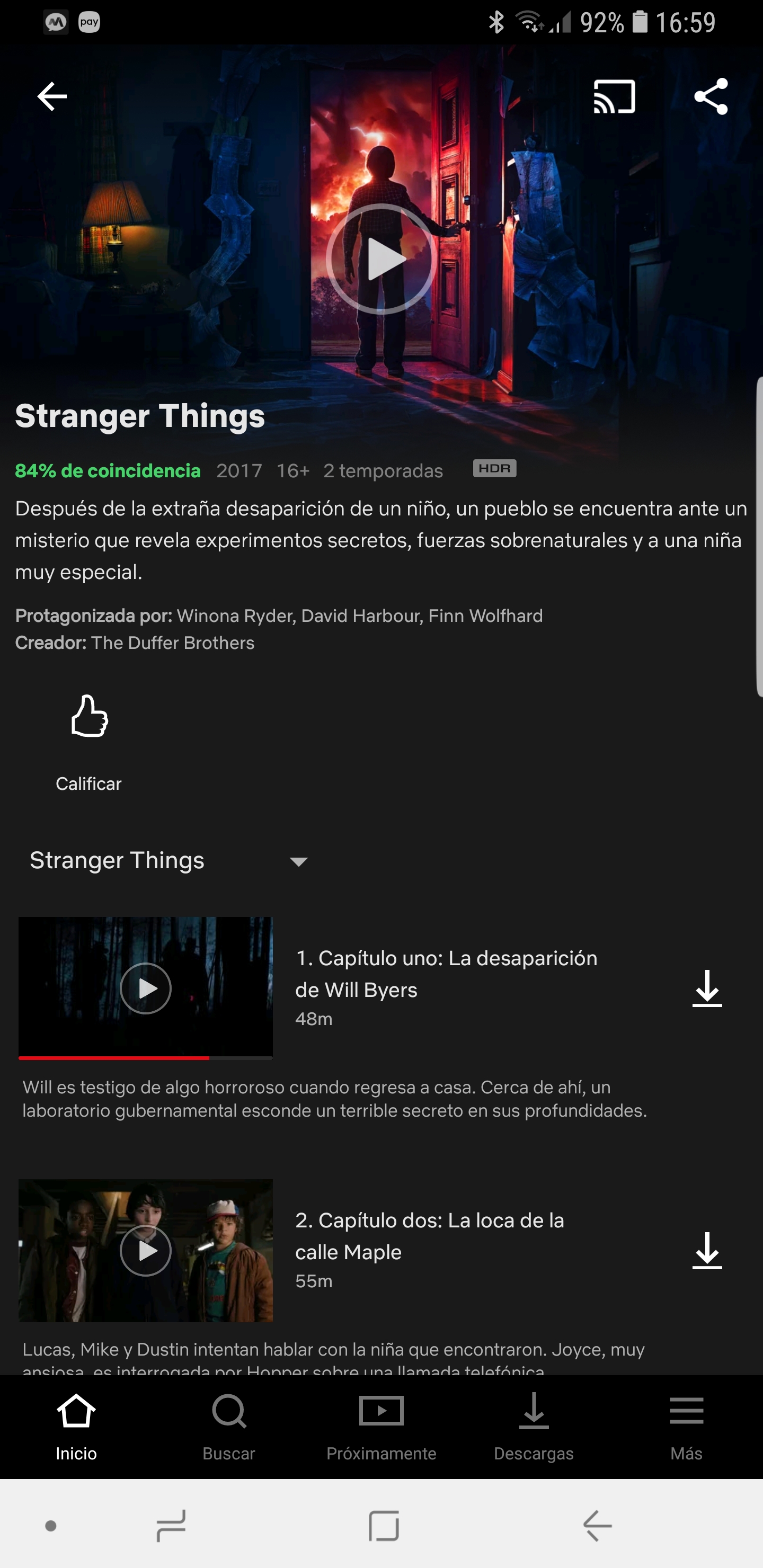Share Stranger Things

pos(711,96)
